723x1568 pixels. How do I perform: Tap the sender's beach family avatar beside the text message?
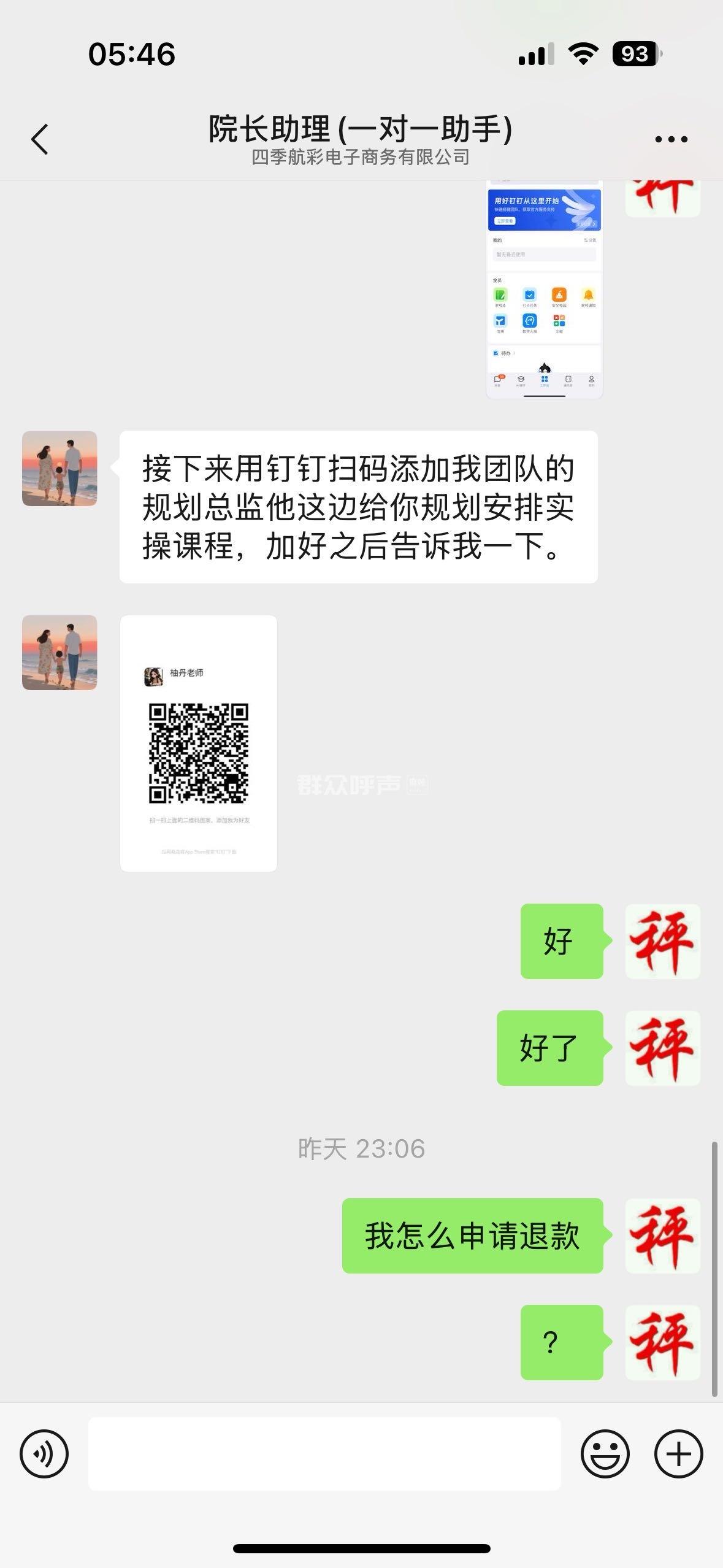click(x=59, y=469)
